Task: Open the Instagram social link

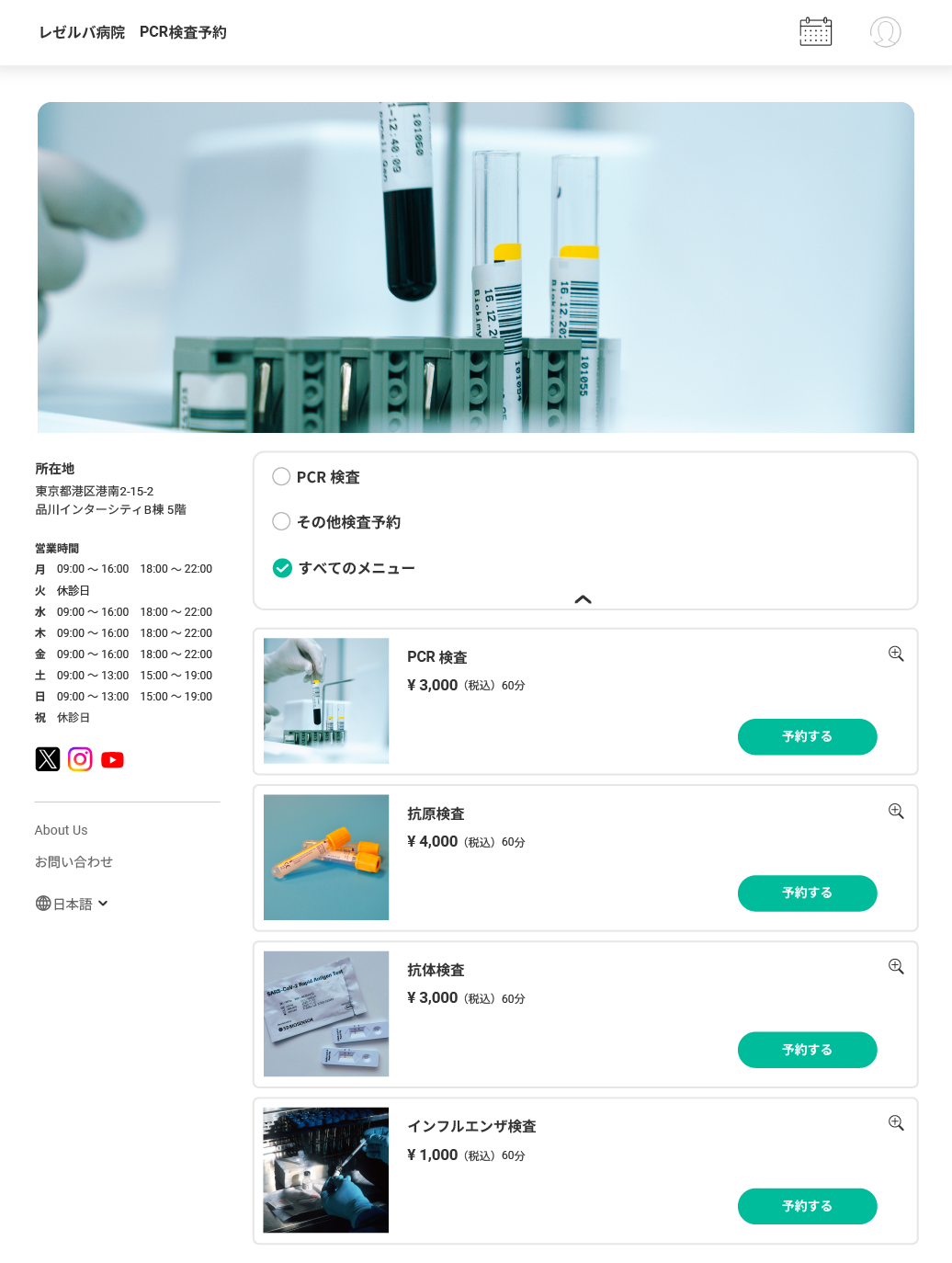Action: [80, 759]
